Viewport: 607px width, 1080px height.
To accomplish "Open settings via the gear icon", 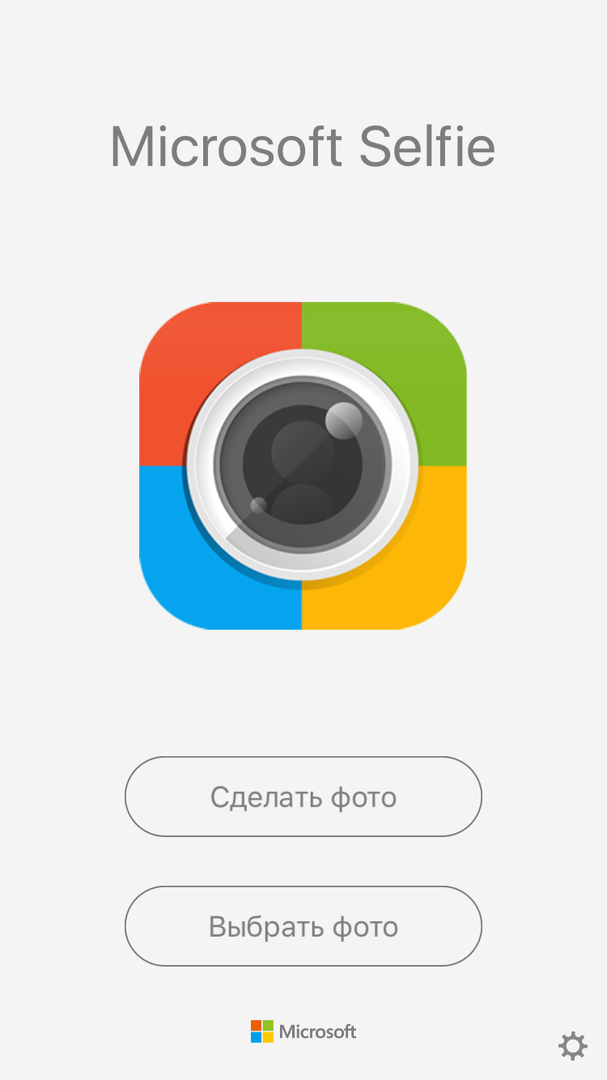I will (573, 1046).
